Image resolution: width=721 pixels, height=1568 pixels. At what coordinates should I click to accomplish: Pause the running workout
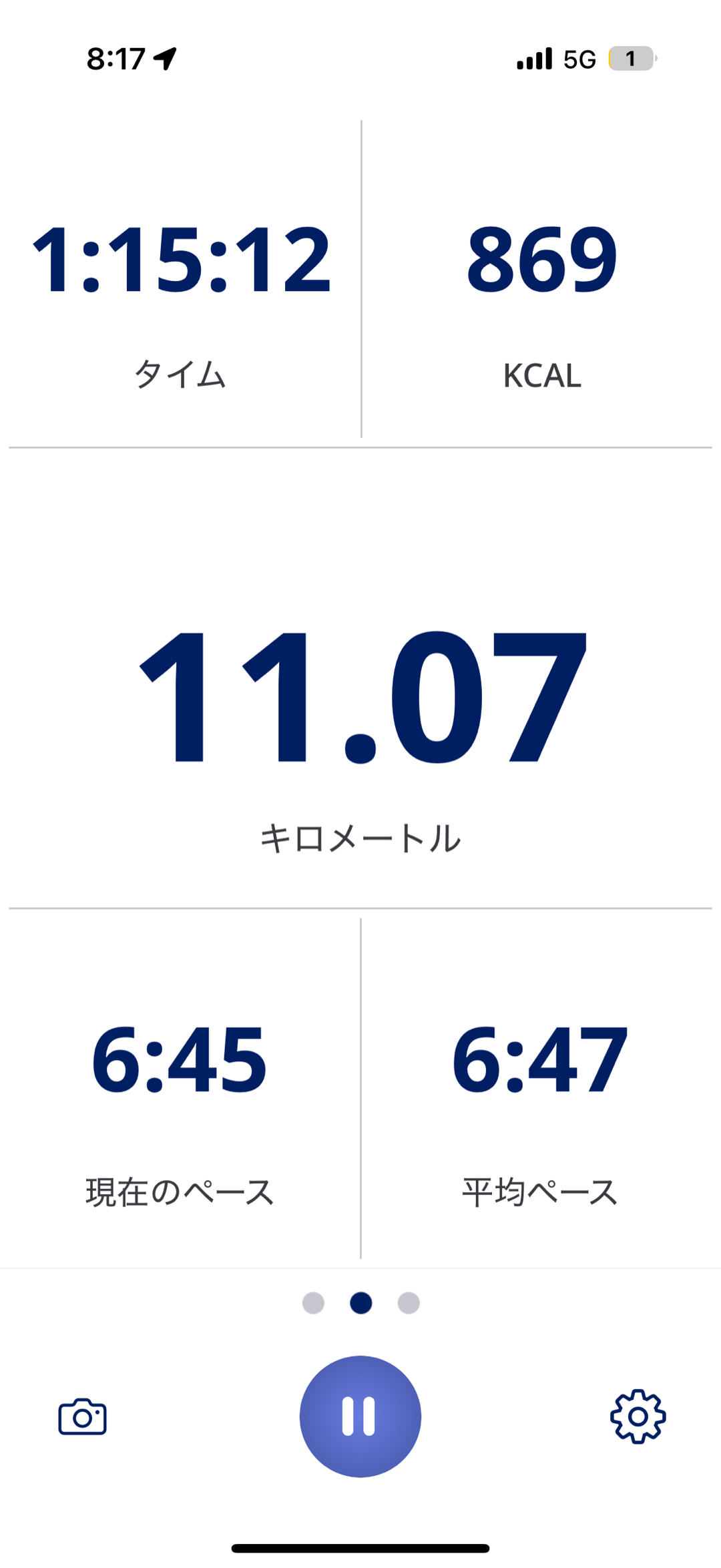(x=360, y=1416)
